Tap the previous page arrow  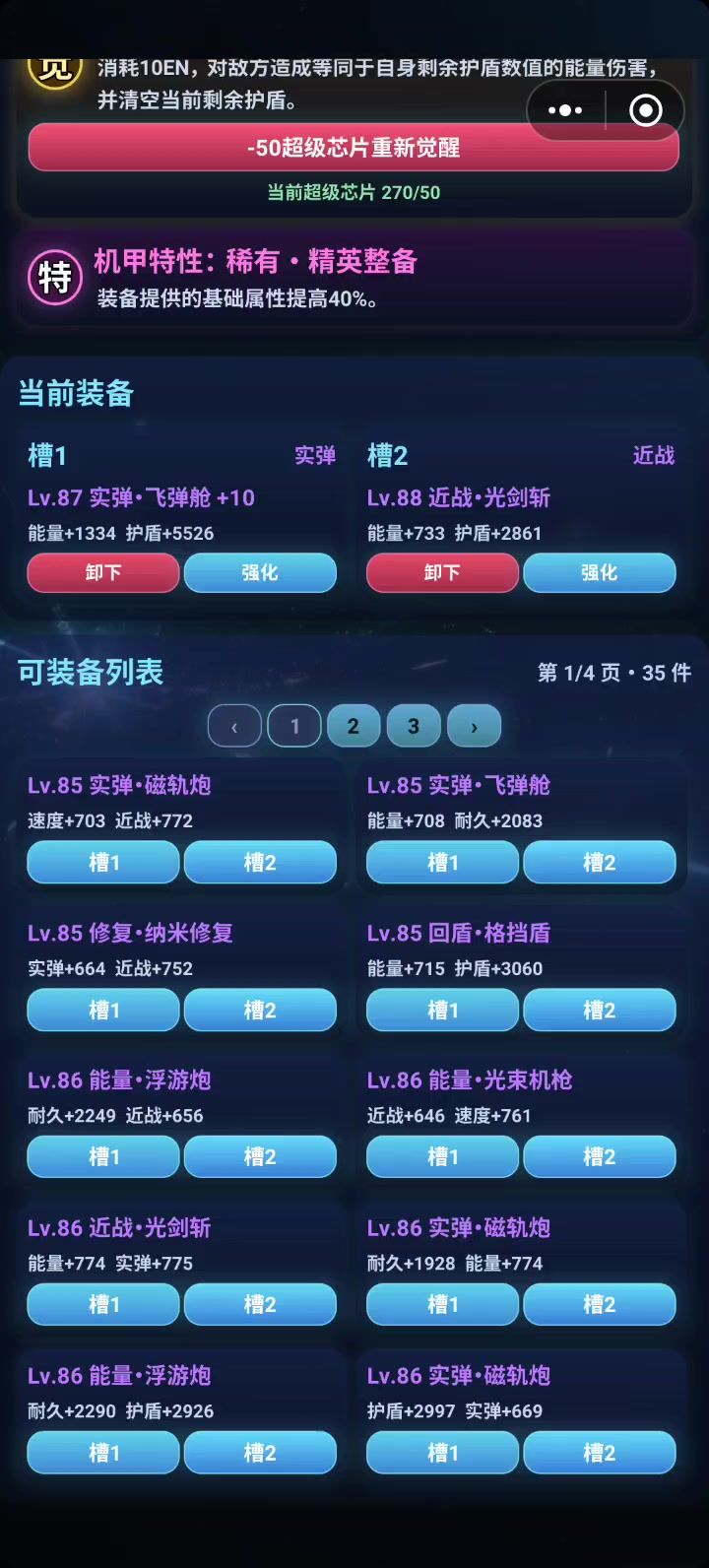point(234,727)
